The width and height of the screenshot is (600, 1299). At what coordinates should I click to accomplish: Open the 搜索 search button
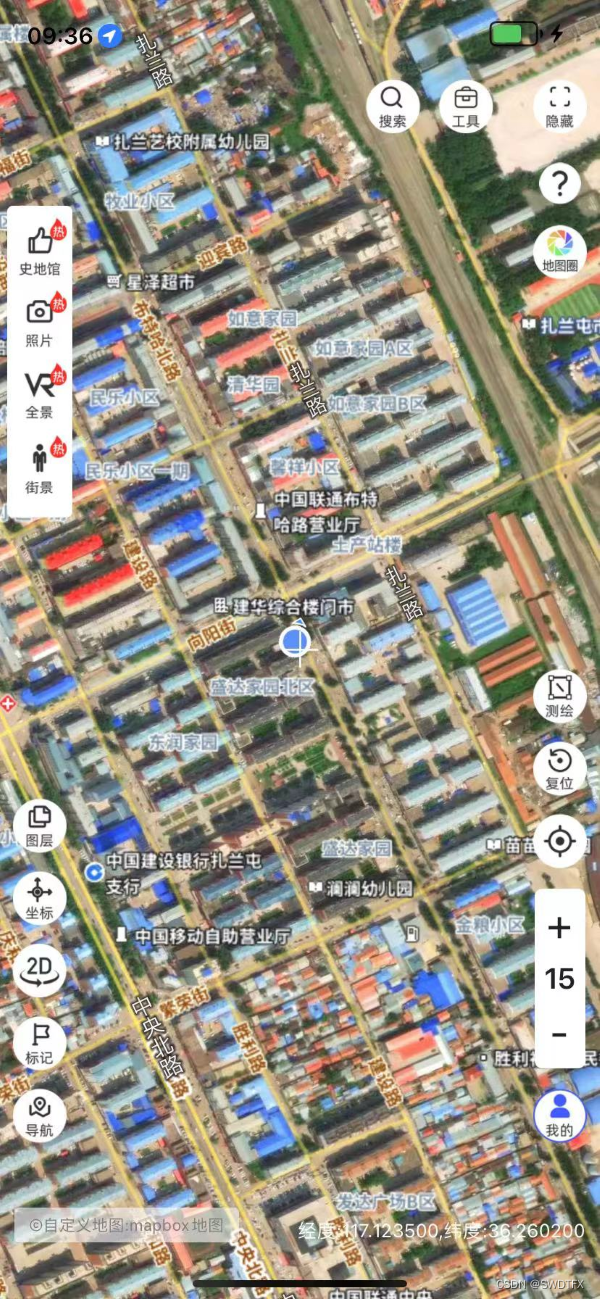[392, 106]
